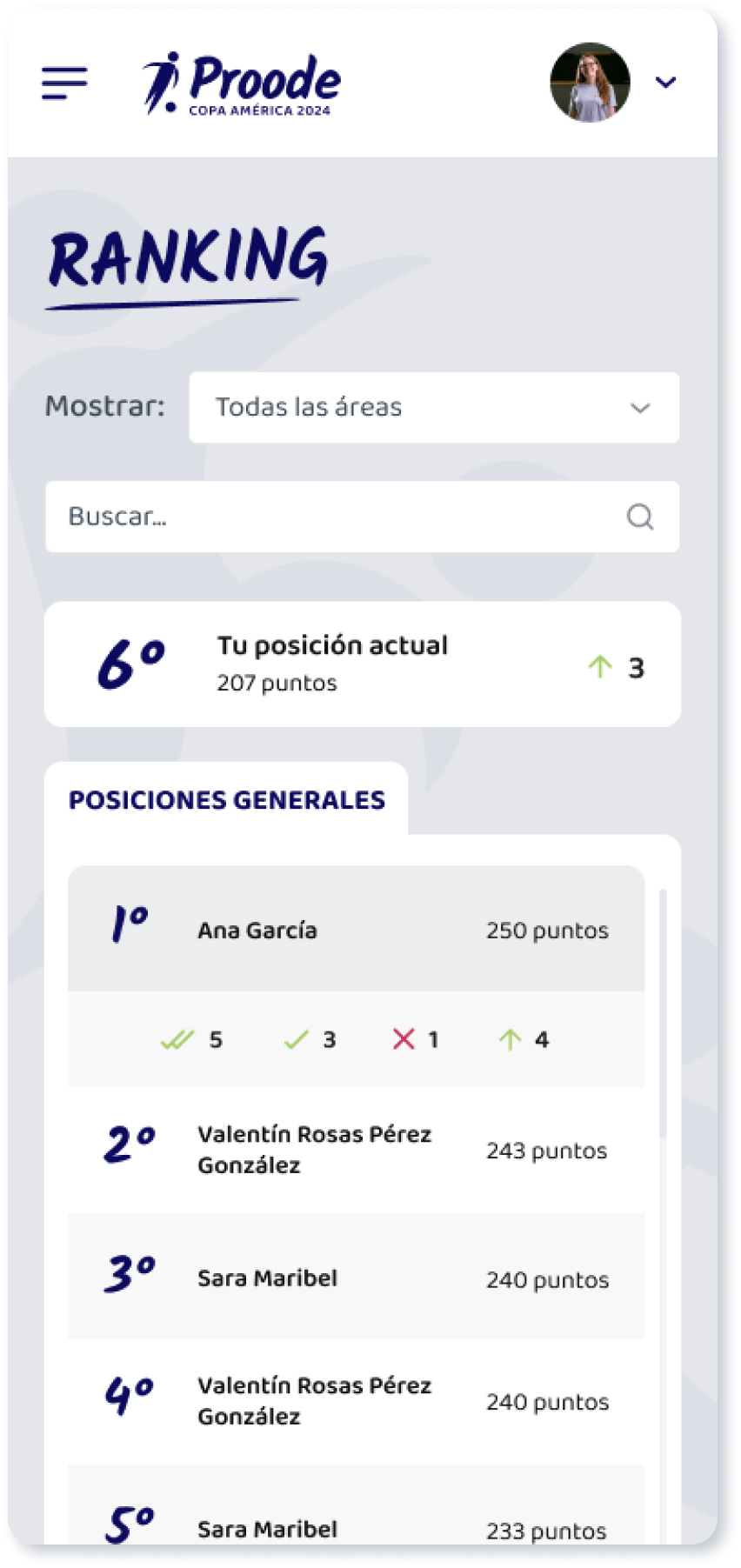Select your current position card showing 6º
The width and height of the screenshot is (741, 1568).
point(363,663)
